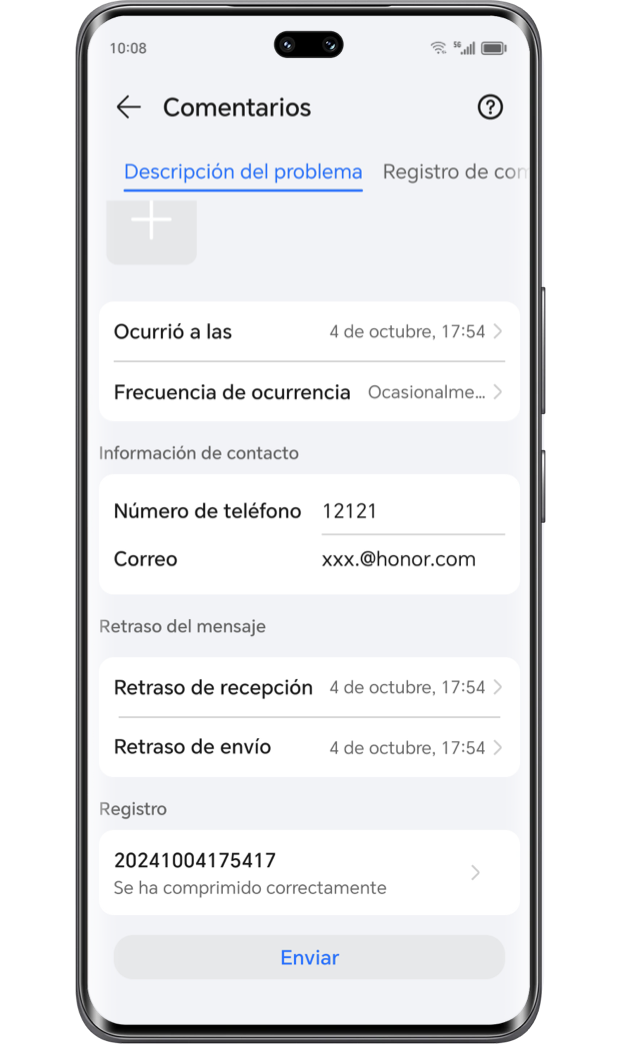Edit the Número de teléfono field

(x=413, y=511)
